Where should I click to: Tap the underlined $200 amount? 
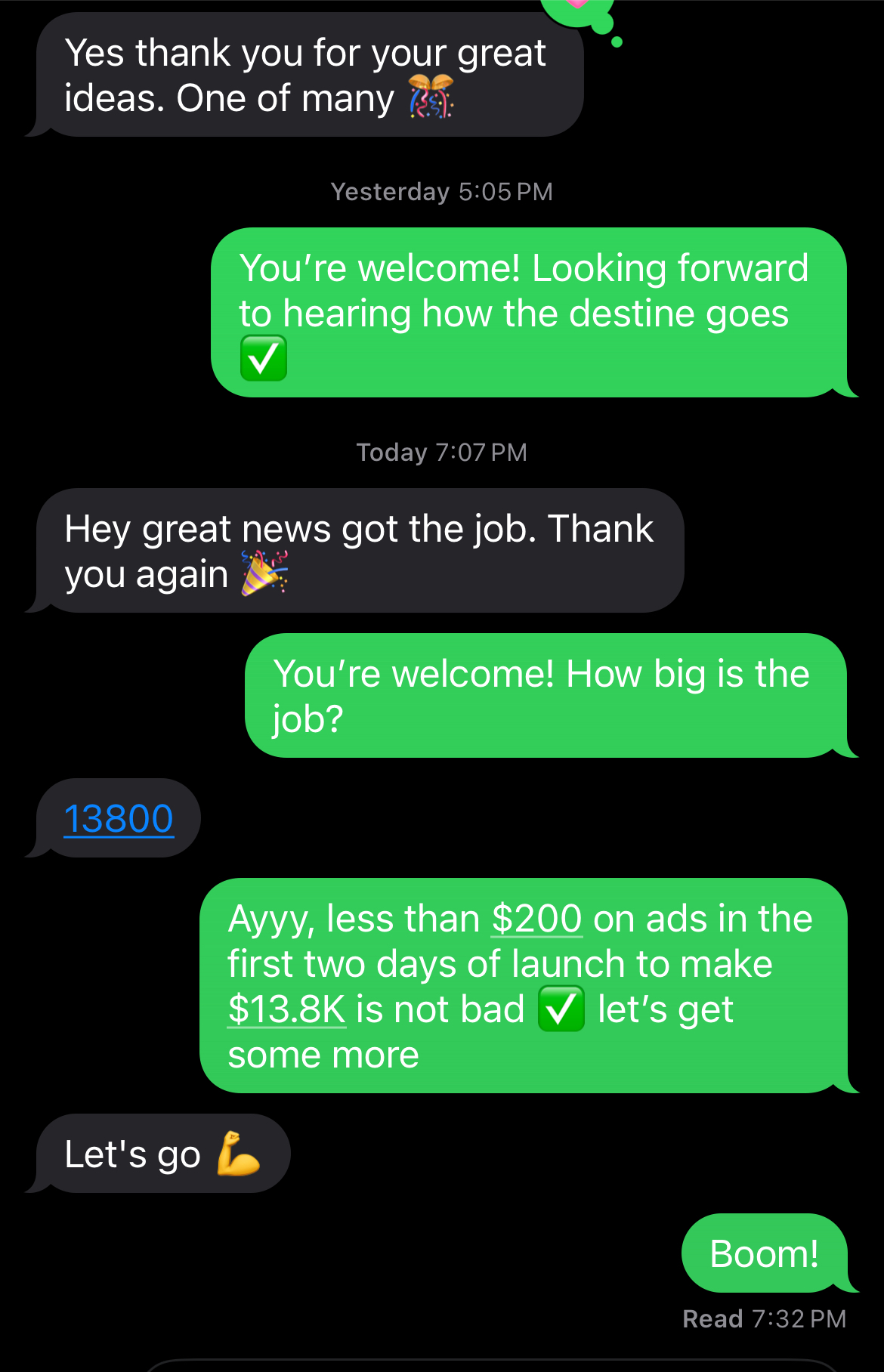tap(536, 919)
